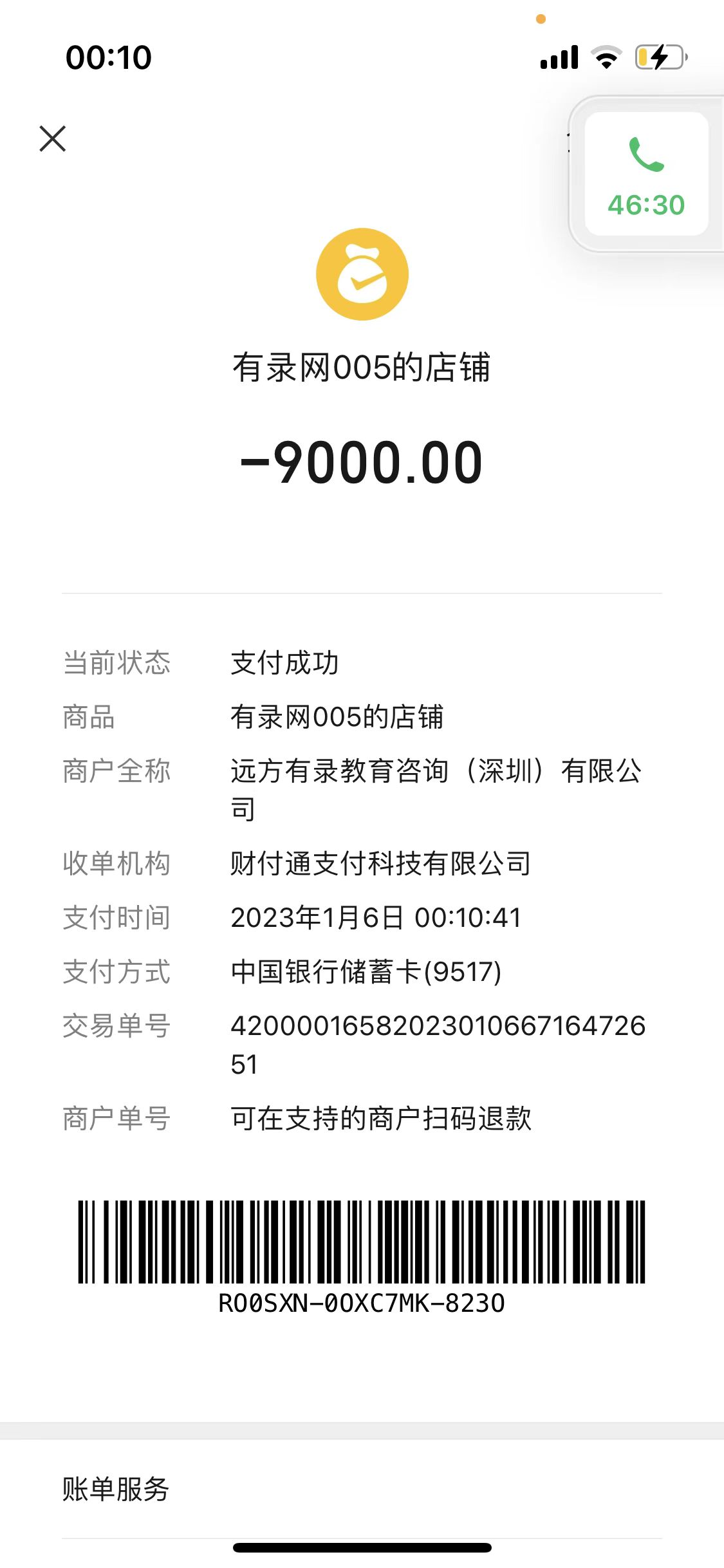Viewport: 724px width, 1568px height.
Task: Return to the ongoing call bubble
Action: pos(646,174)
